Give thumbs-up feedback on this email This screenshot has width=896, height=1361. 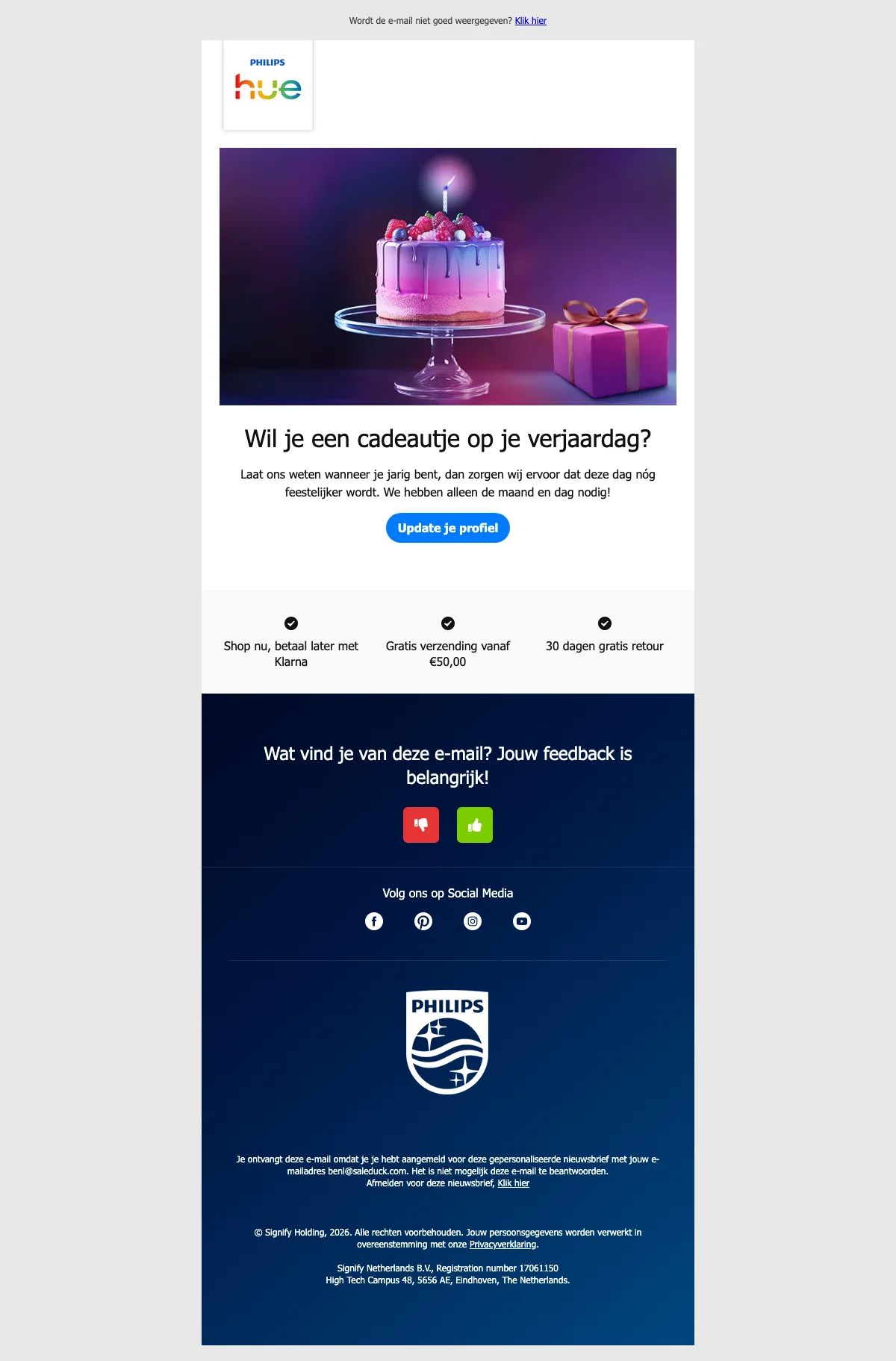[475, 825]
